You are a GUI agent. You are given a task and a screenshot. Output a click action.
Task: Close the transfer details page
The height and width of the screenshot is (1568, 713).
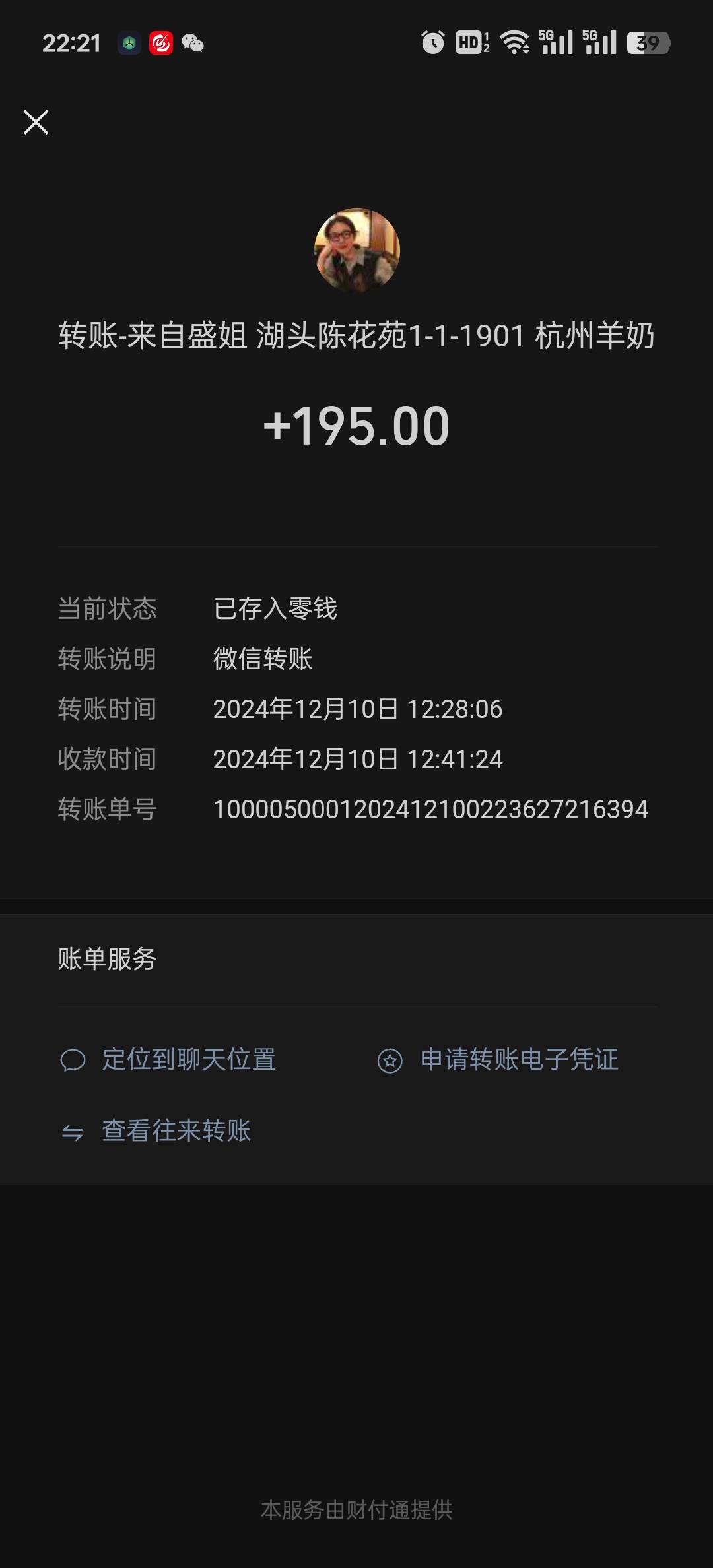(x=36, y=122)
